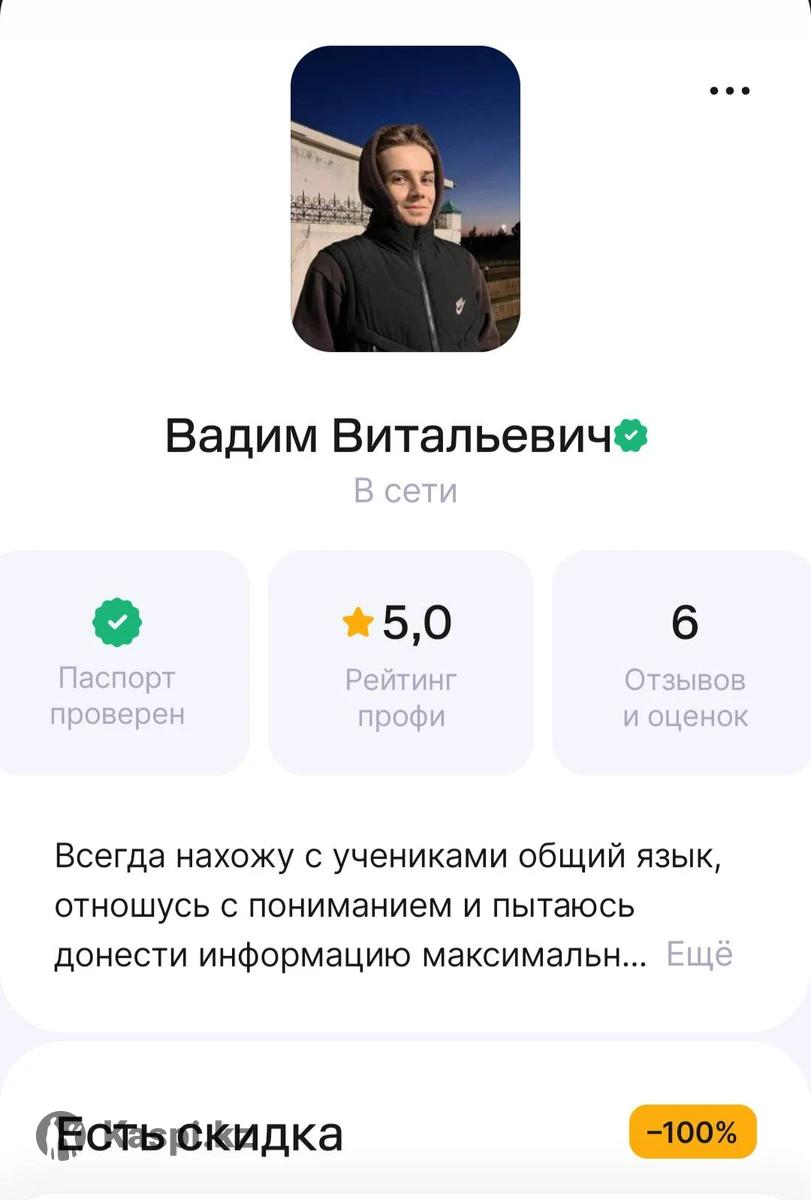Open the three-dot overflow menu
This screenshot has width=811, height=1200.
[729, 91]
